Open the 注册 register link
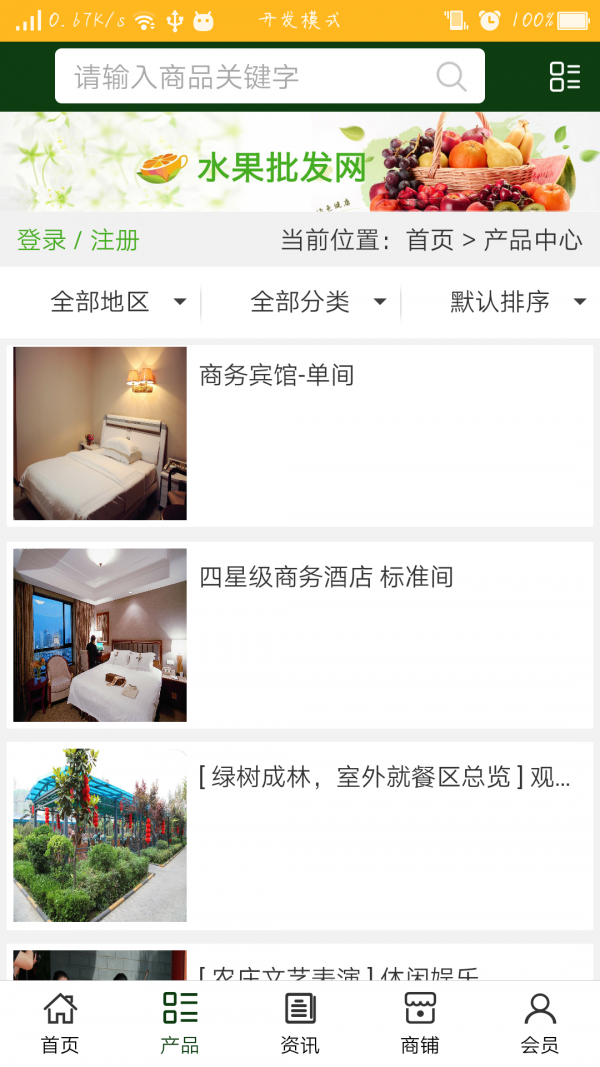 115,240
